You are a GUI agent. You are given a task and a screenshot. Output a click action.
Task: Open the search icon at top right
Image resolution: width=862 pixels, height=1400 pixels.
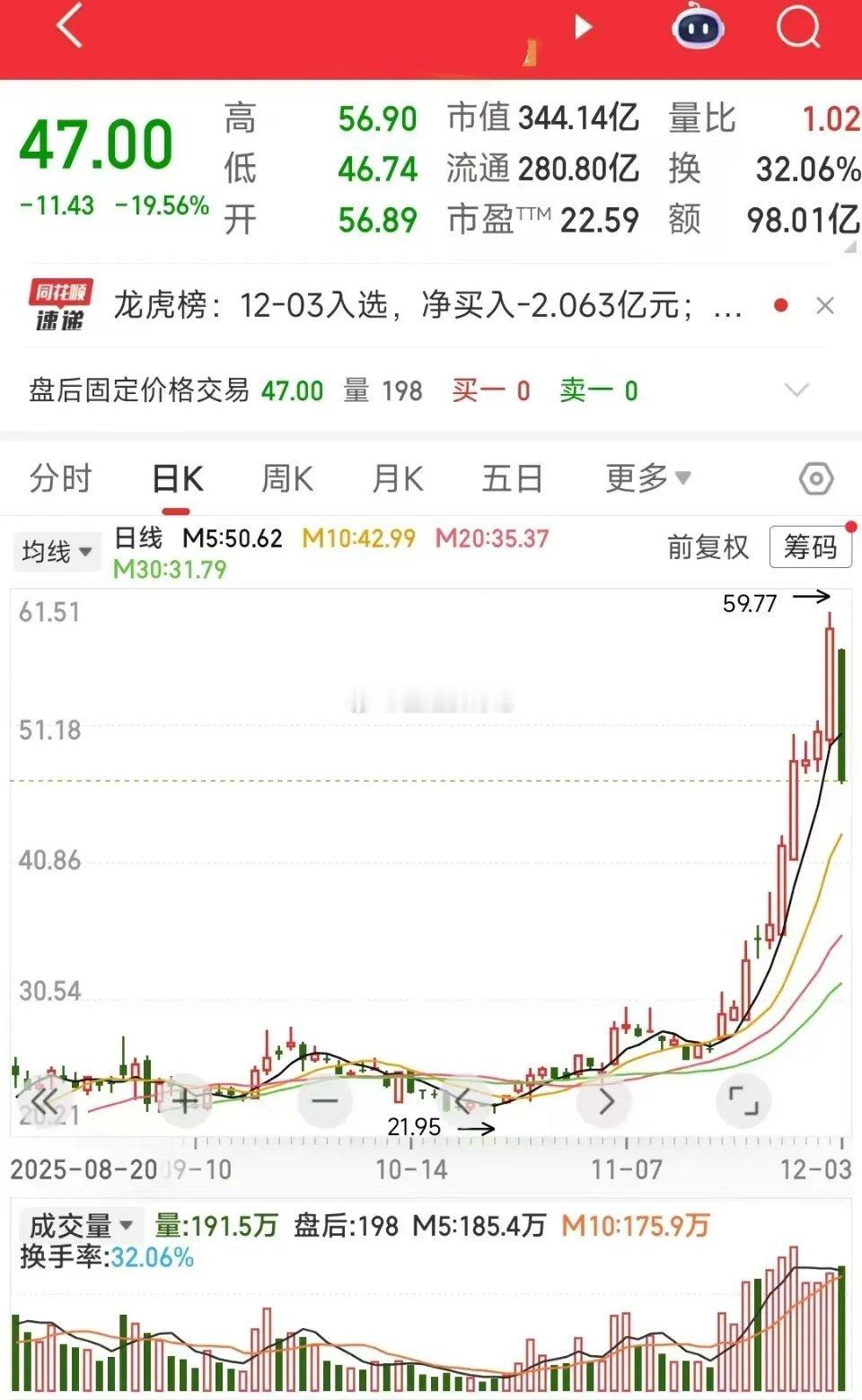797,27
